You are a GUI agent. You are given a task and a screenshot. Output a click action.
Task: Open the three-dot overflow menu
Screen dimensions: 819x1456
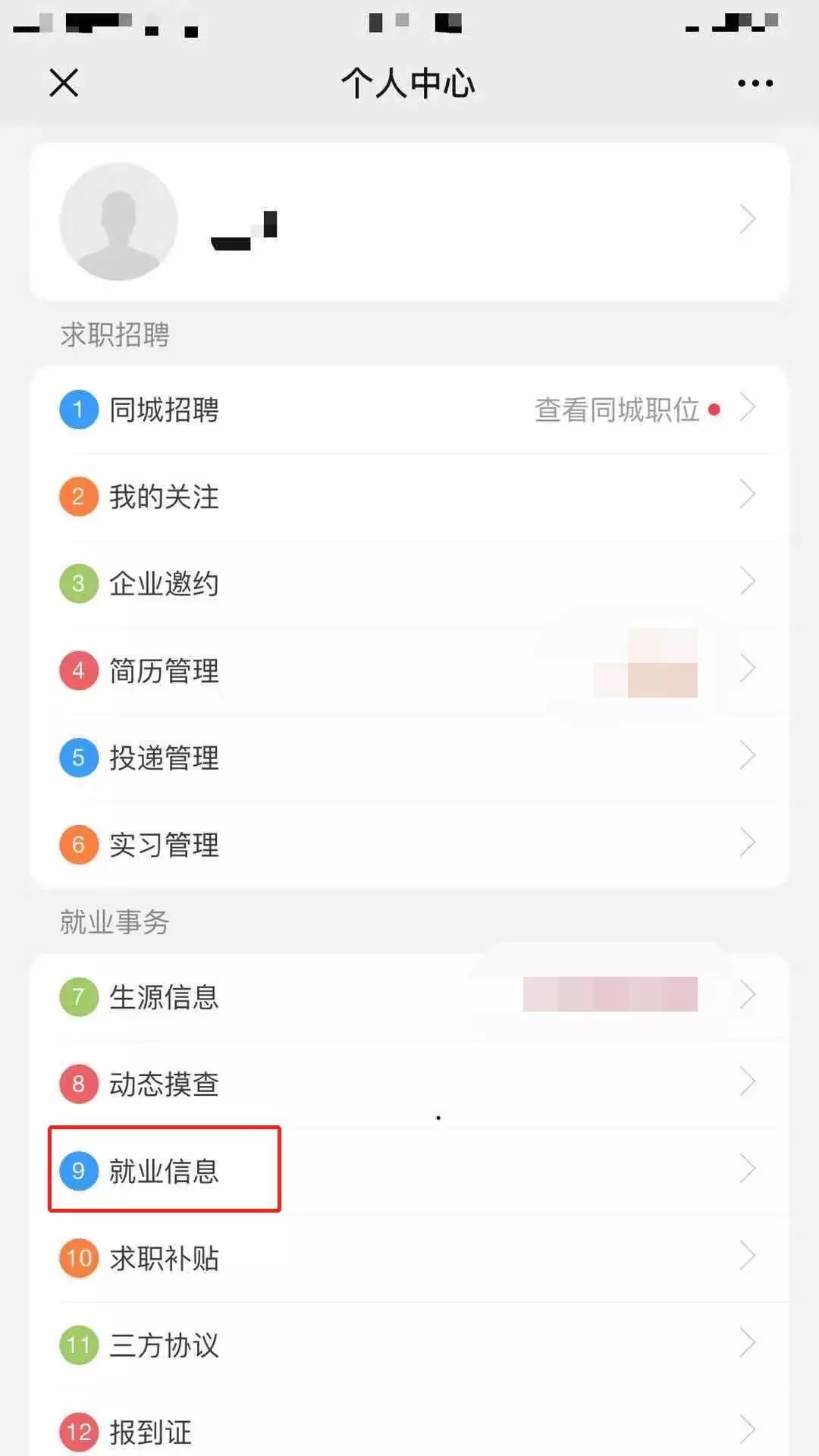click(755, 83)
